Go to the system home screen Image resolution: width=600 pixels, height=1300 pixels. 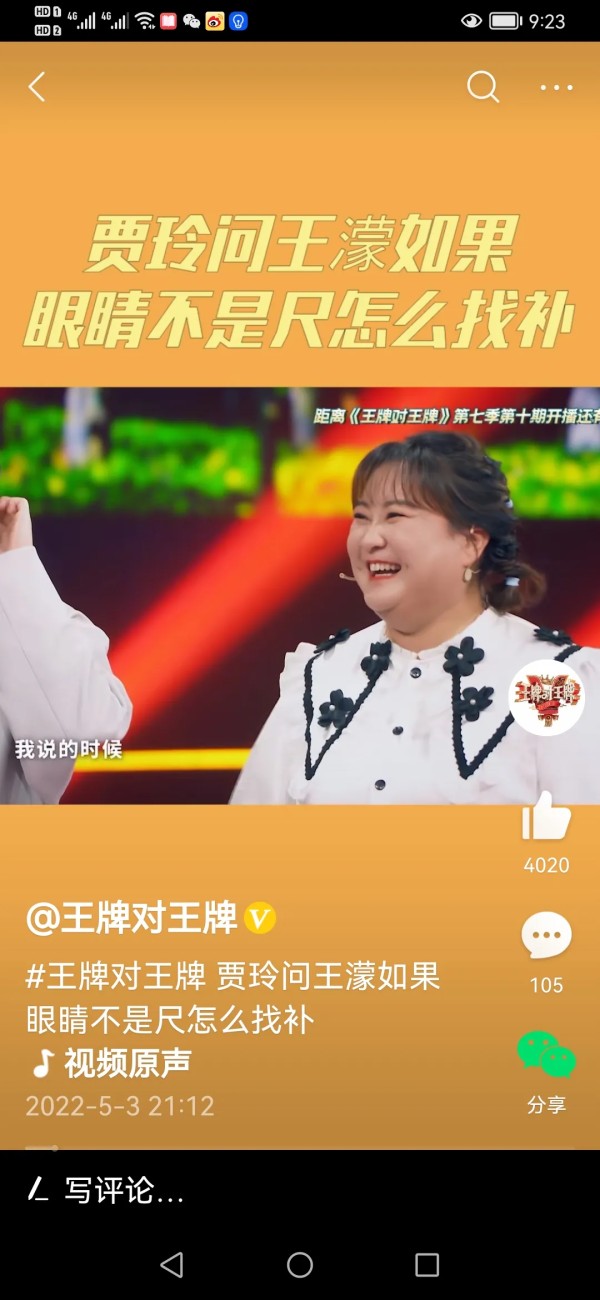(300, 1265)
